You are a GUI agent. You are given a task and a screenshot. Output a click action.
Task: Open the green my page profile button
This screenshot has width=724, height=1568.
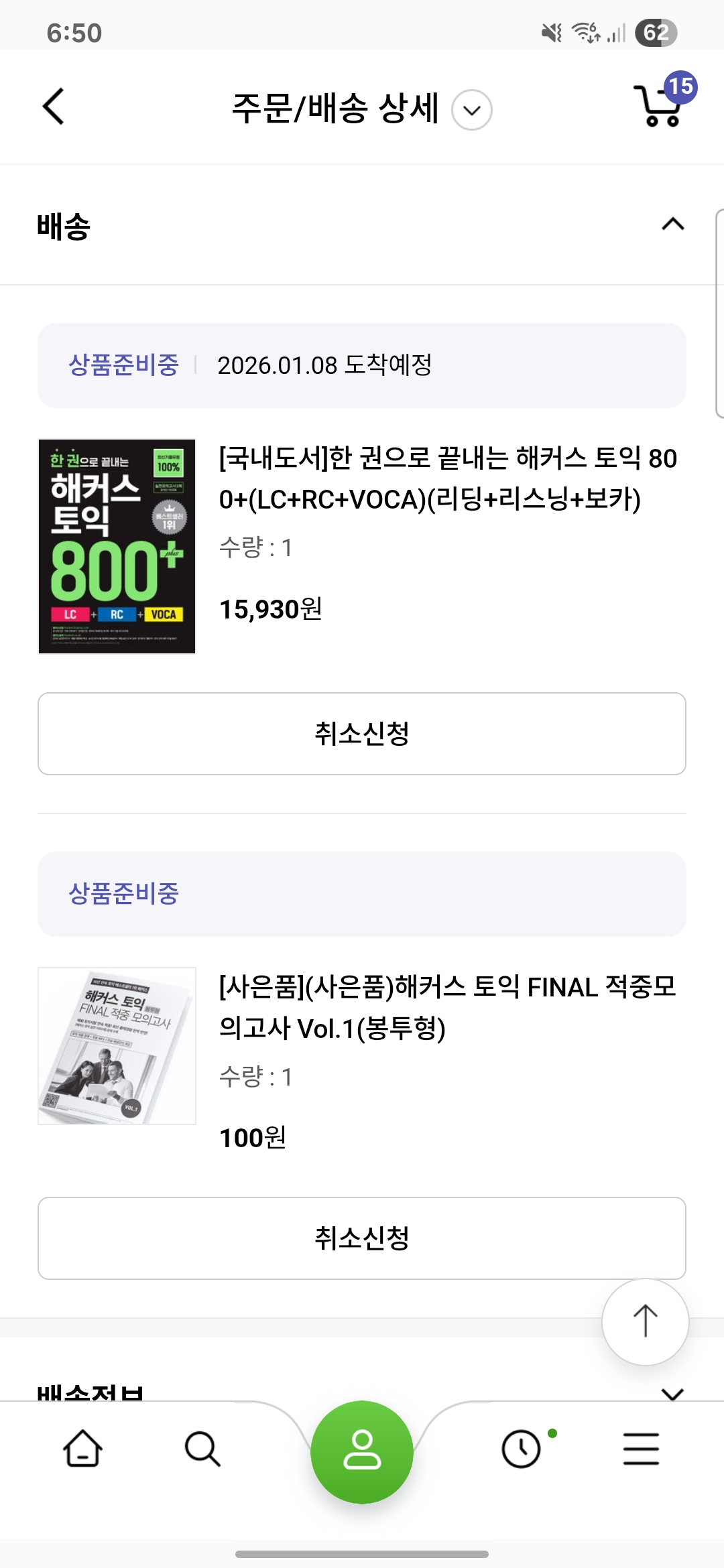coord(362,1451)
